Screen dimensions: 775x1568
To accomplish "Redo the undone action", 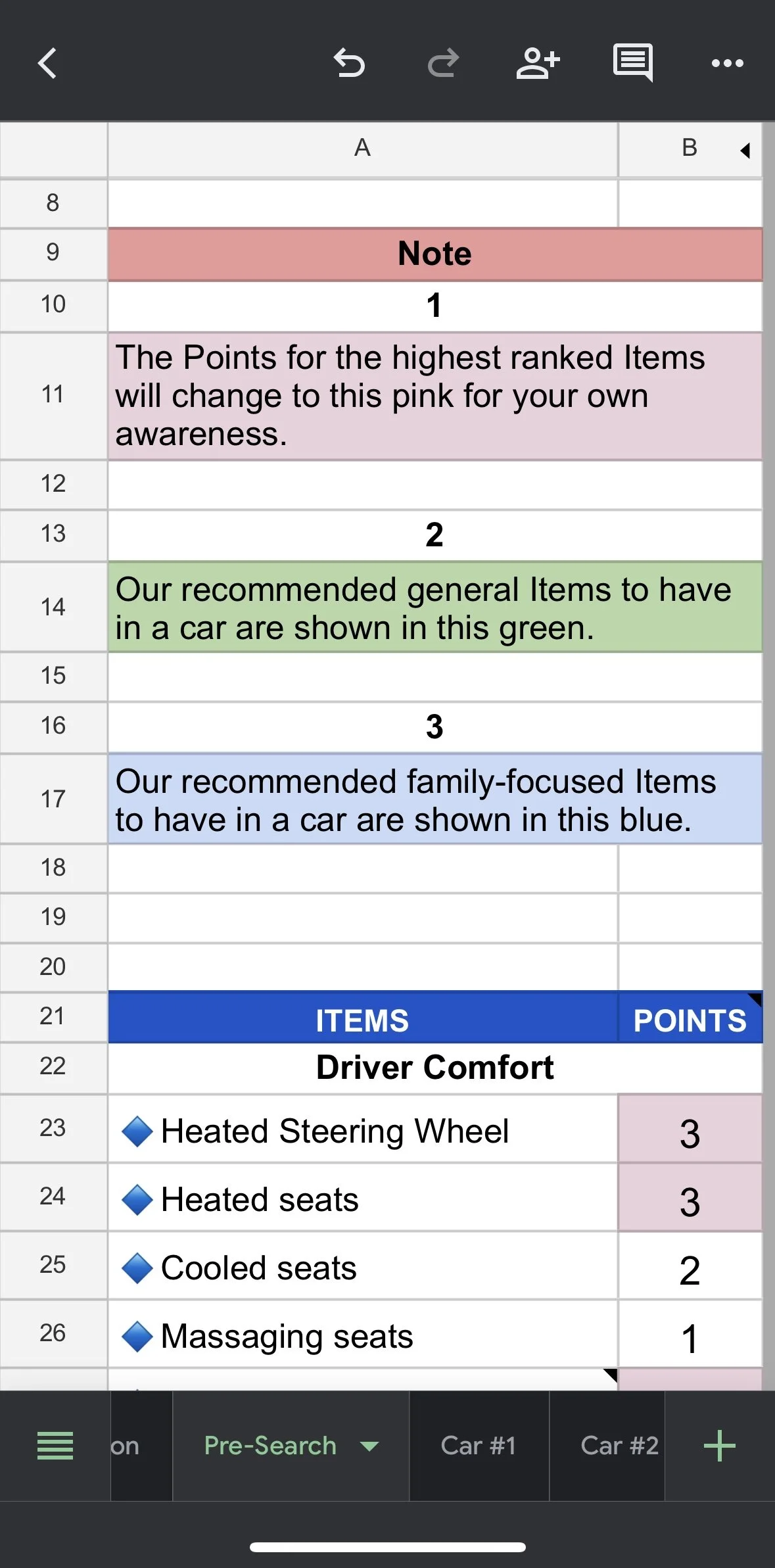I will tap(443, 64).
